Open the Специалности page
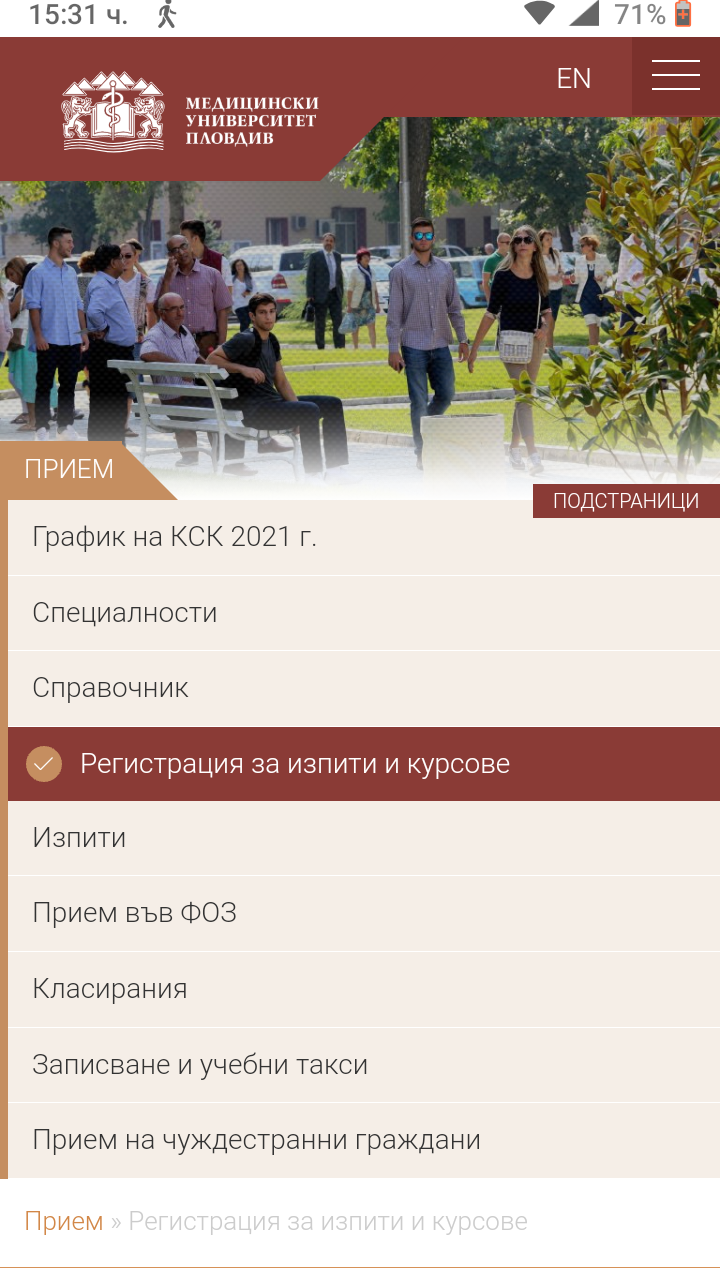This screenshot has width=720, height=1269. coord(125,612)
